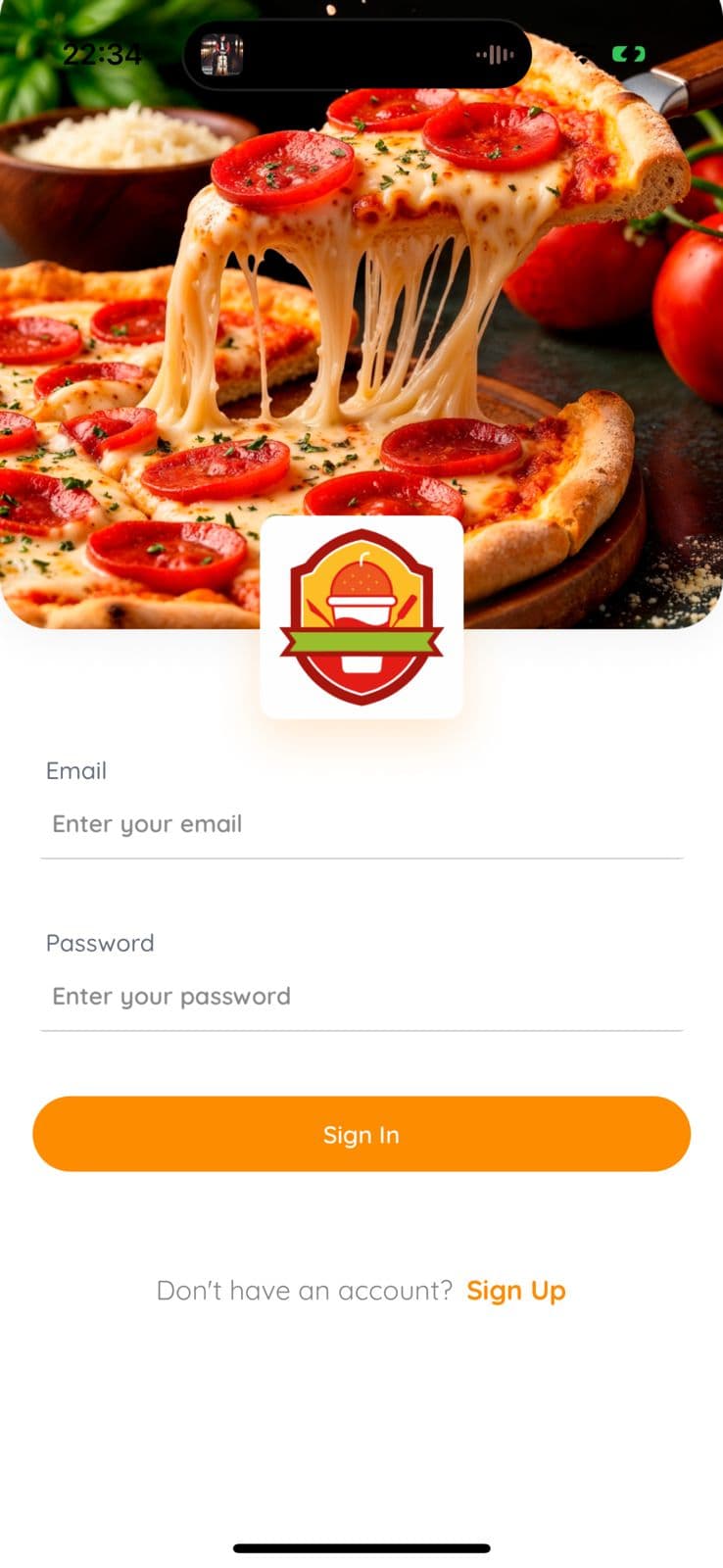Tap the Email field label
The height and width of the screenshot is (1568, 723).
click(76, 771)
